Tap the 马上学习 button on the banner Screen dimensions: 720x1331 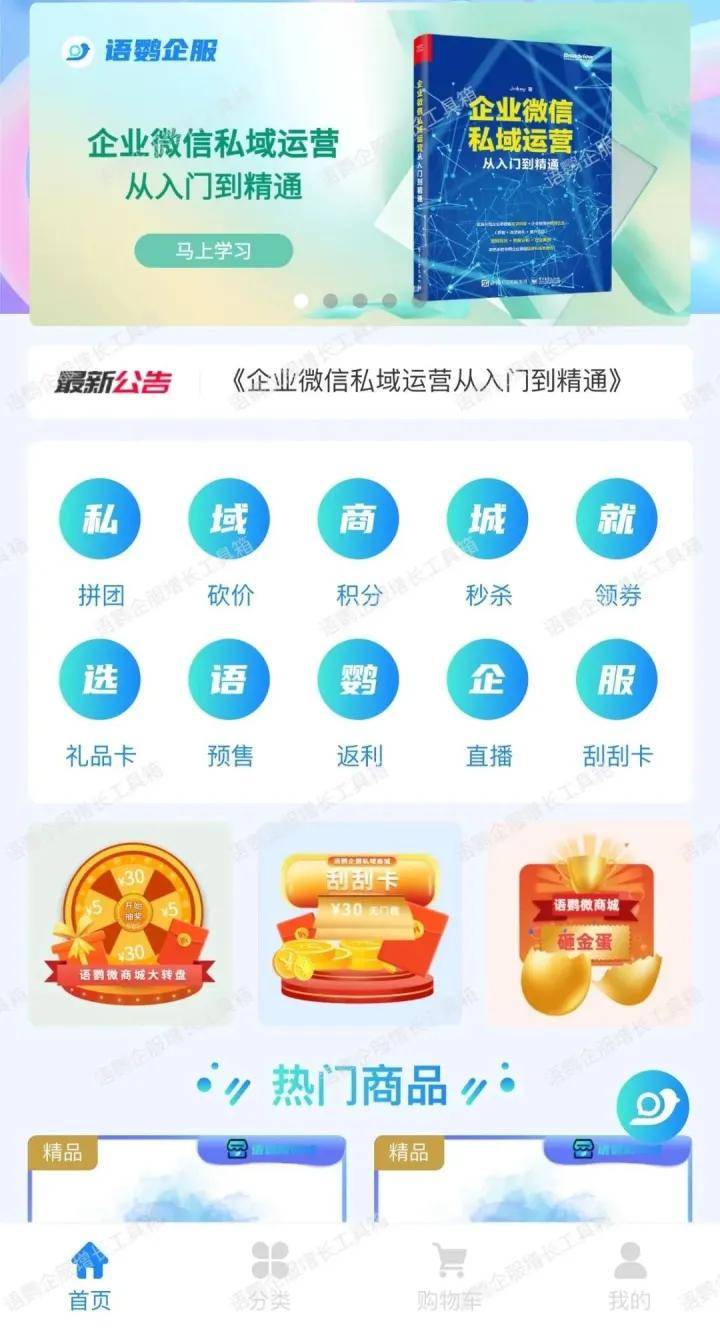(x=213, y=251)
